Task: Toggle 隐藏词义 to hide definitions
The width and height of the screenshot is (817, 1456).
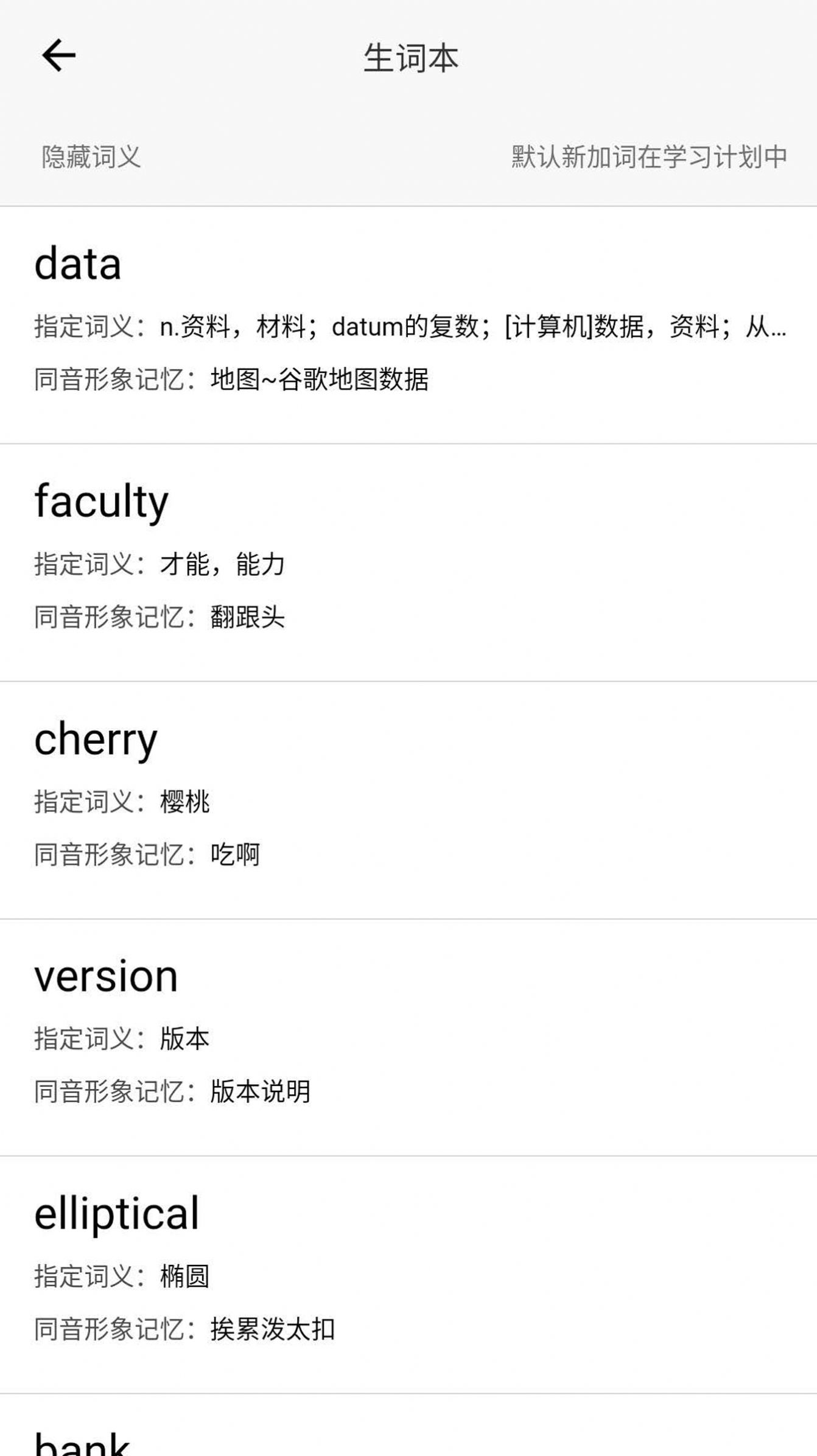Action: click(90, 156)
